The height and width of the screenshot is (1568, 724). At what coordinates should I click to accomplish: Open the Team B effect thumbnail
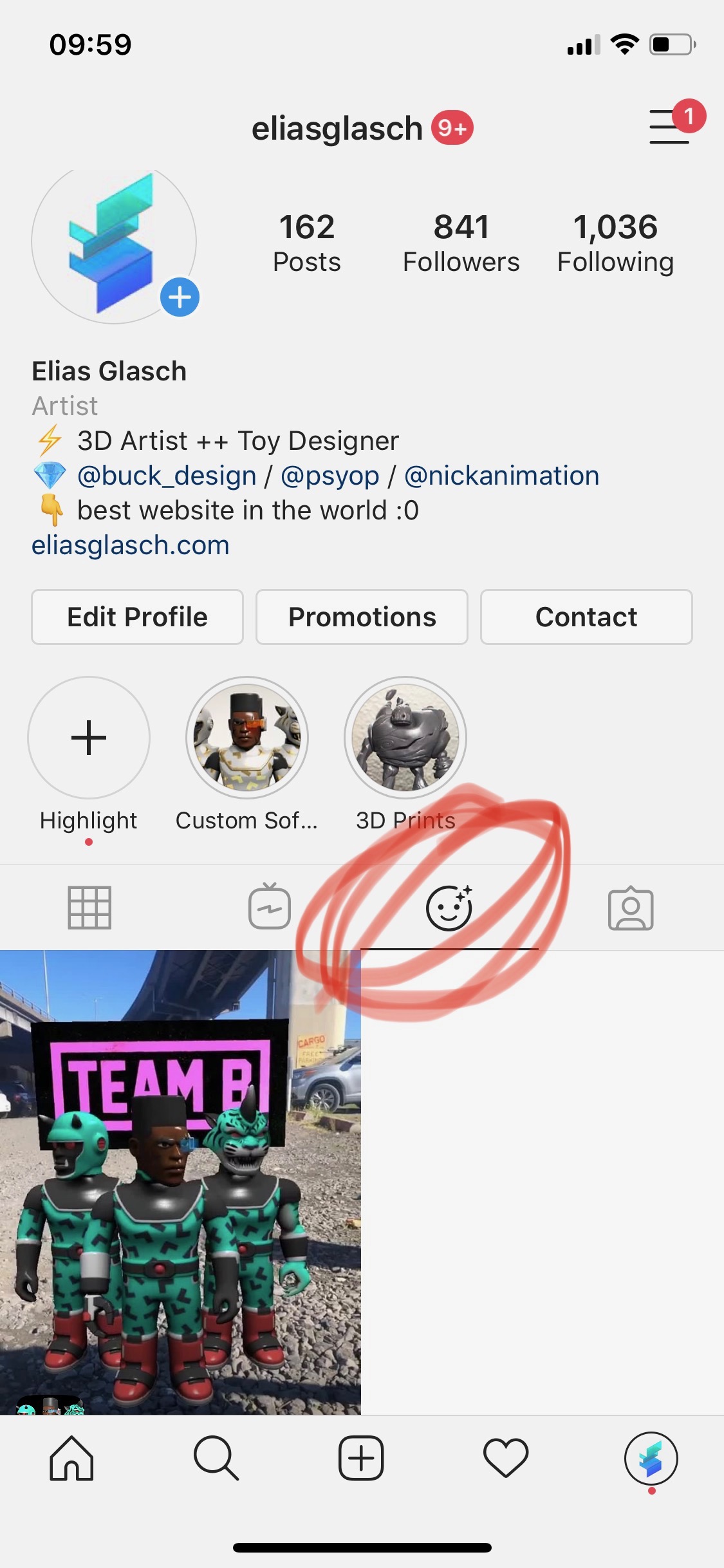(180, 1182)
